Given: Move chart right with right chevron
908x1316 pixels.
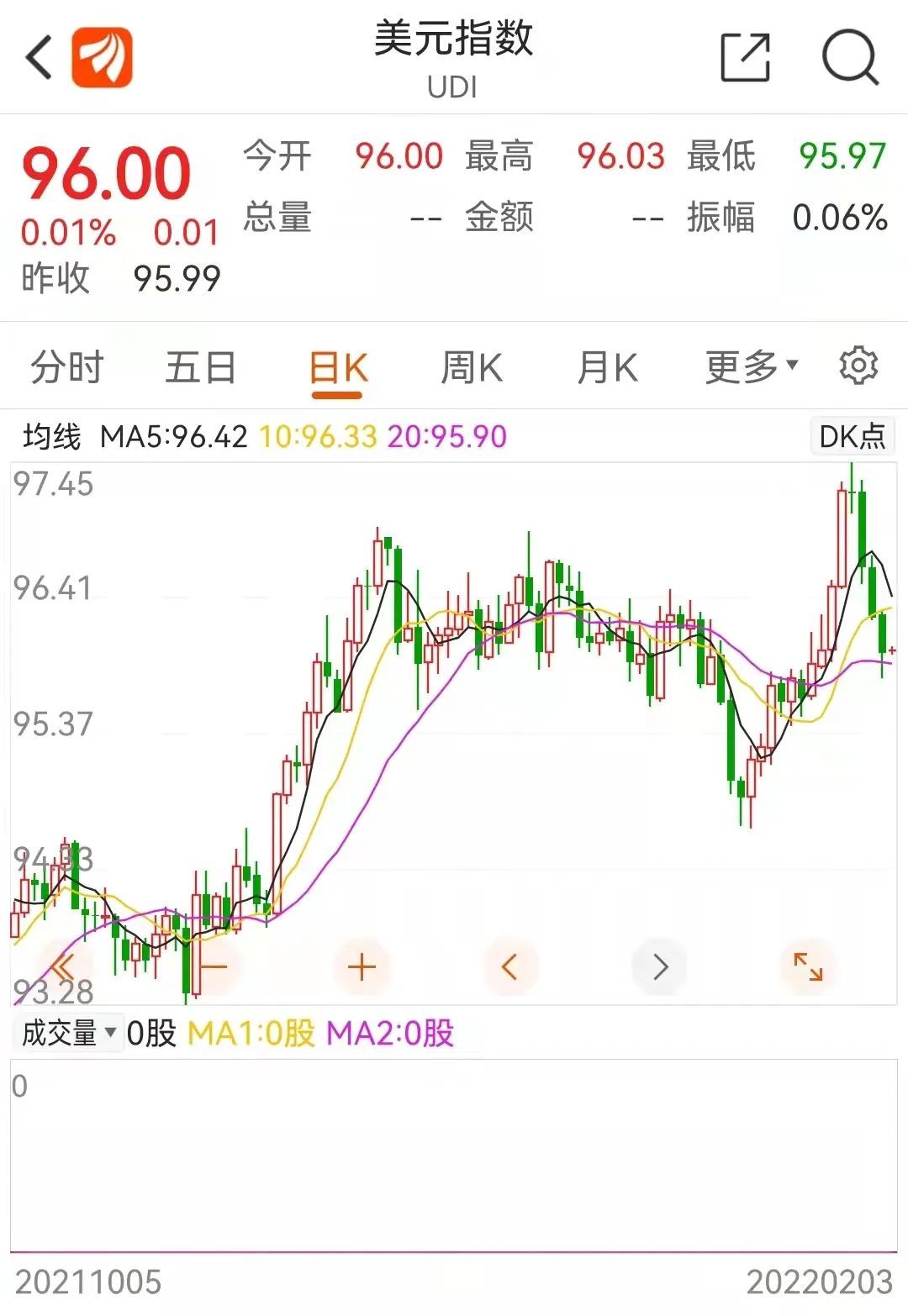Looking at the screenshot, I should pos(660,967).
